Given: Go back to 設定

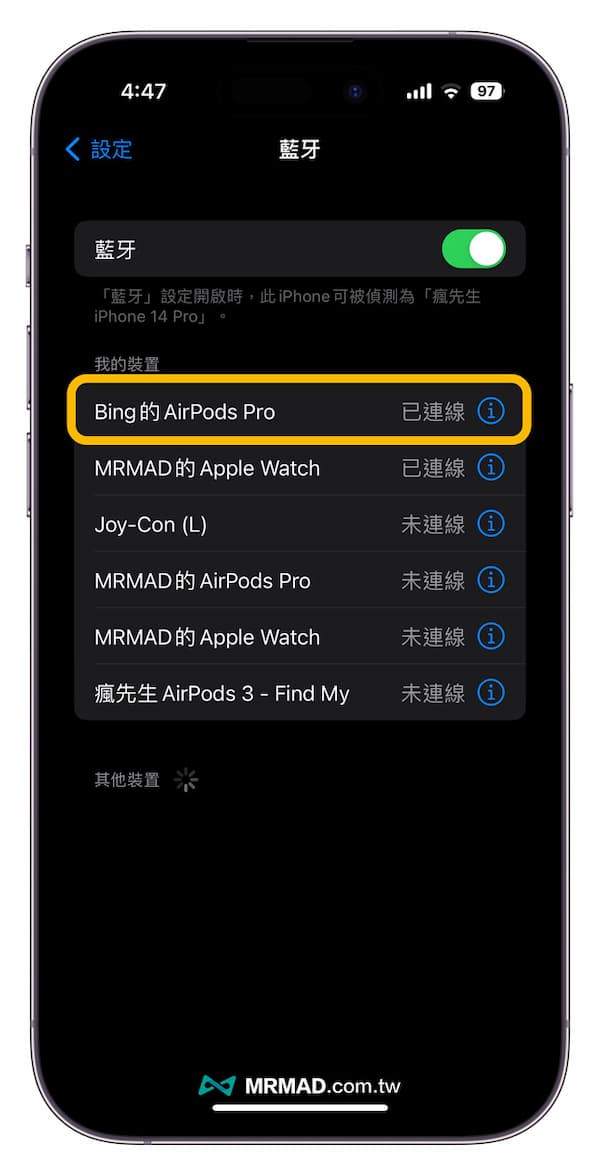Looking at the screenshot, I should [x=99, y=150].
